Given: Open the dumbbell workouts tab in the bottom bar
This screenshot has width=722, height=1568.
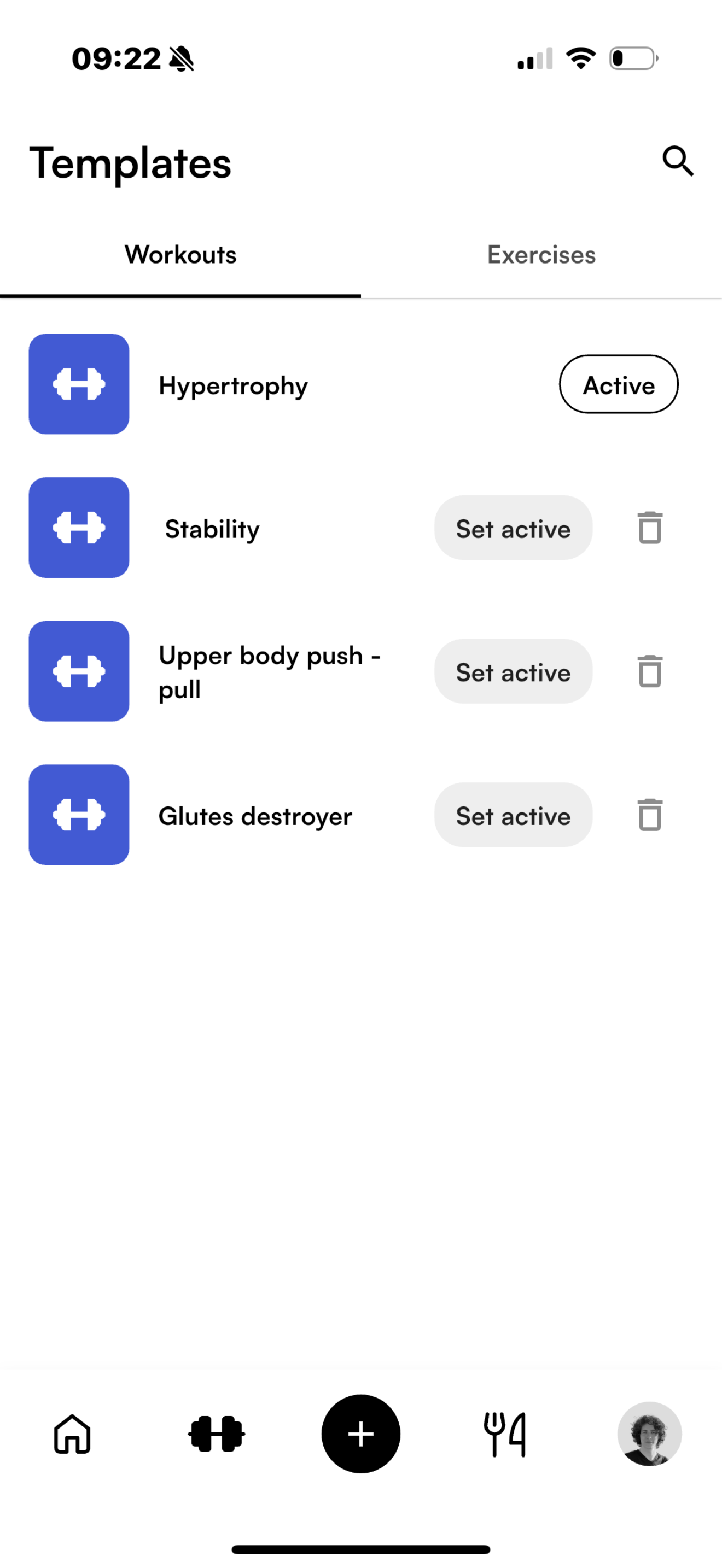Looking at the screenshot, I should click(216, 1434).
